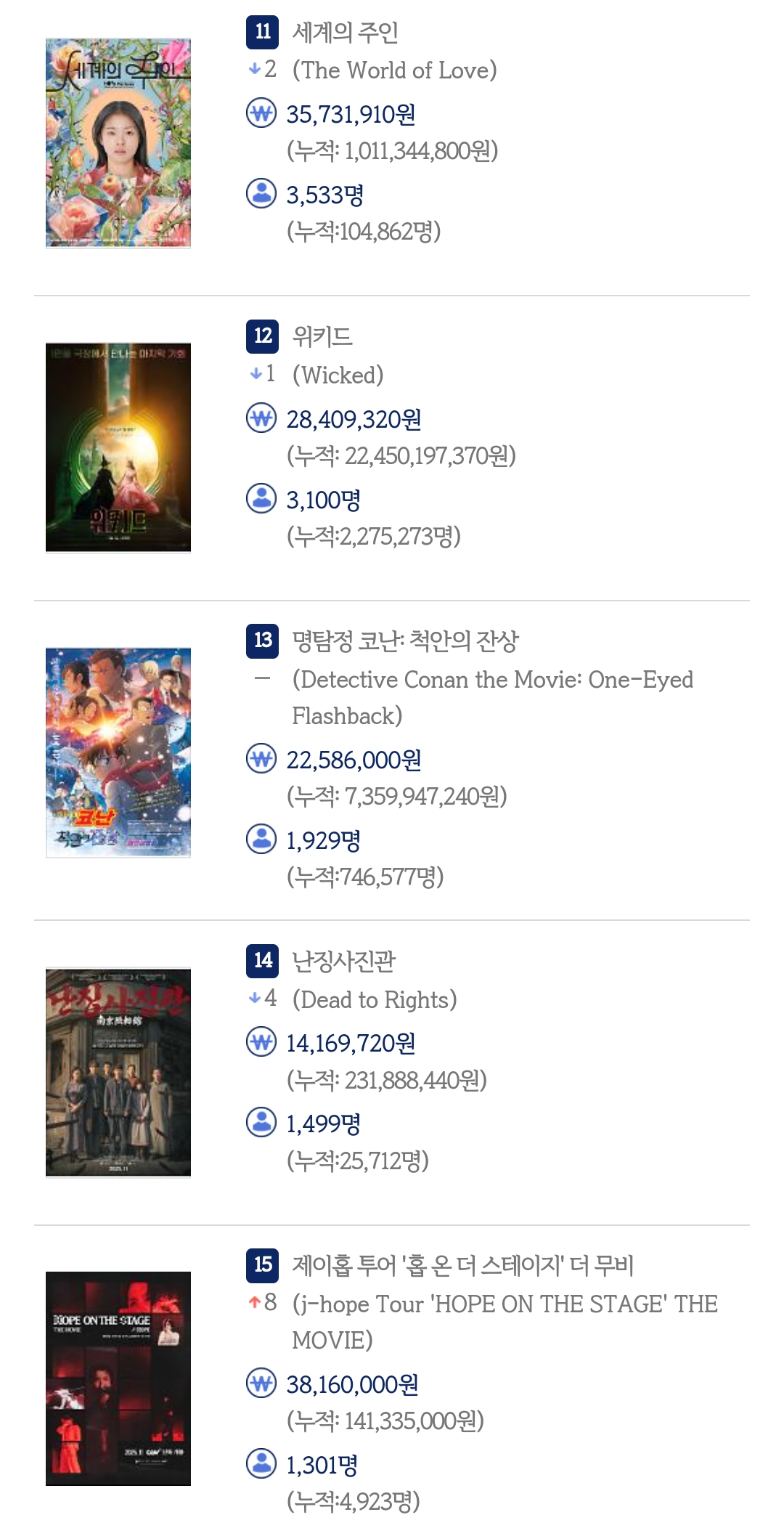Open 난징사진관 (Dead to Rights) details
784x1536 pixels.
click(343, 962)
